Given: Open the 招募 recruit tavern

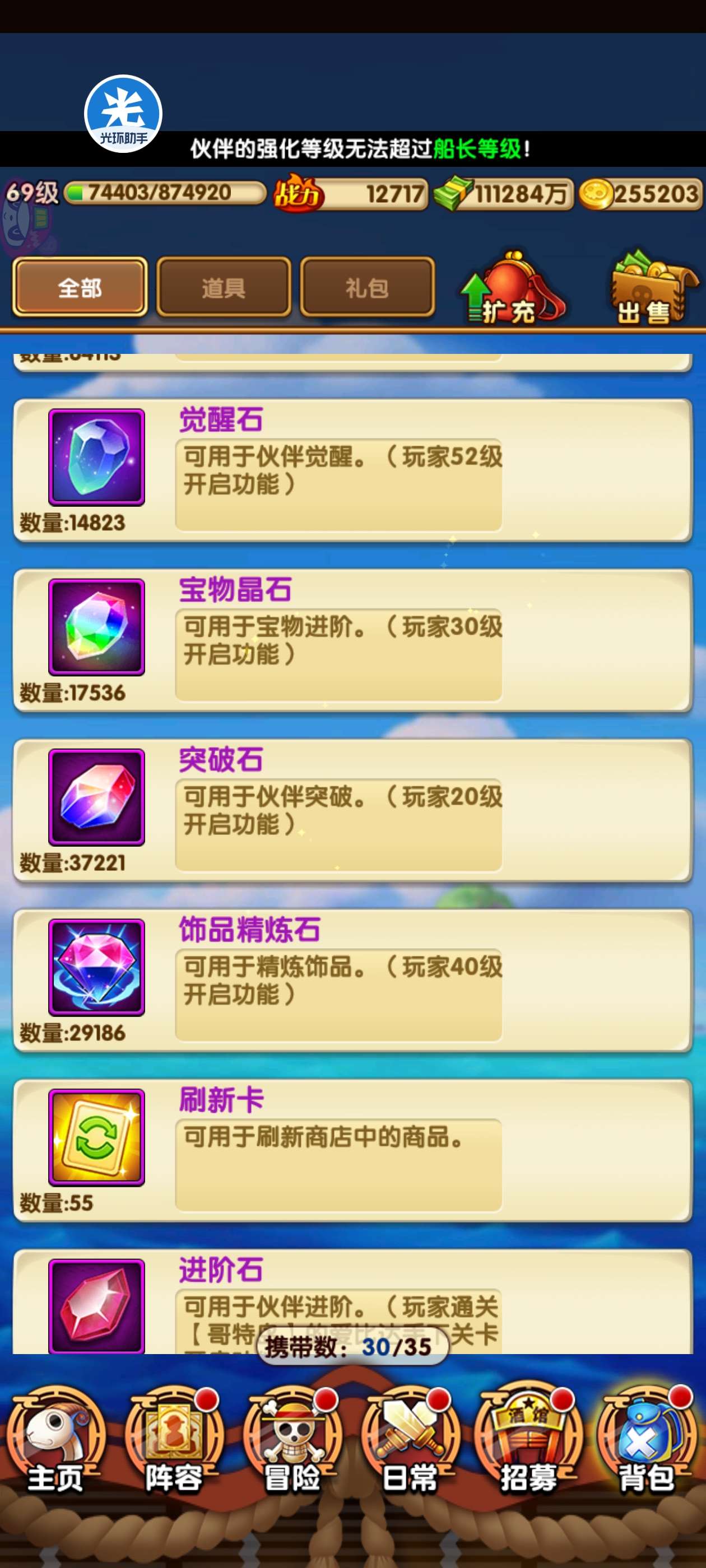Looking at the screenshot, I should tap(528, 1443).
